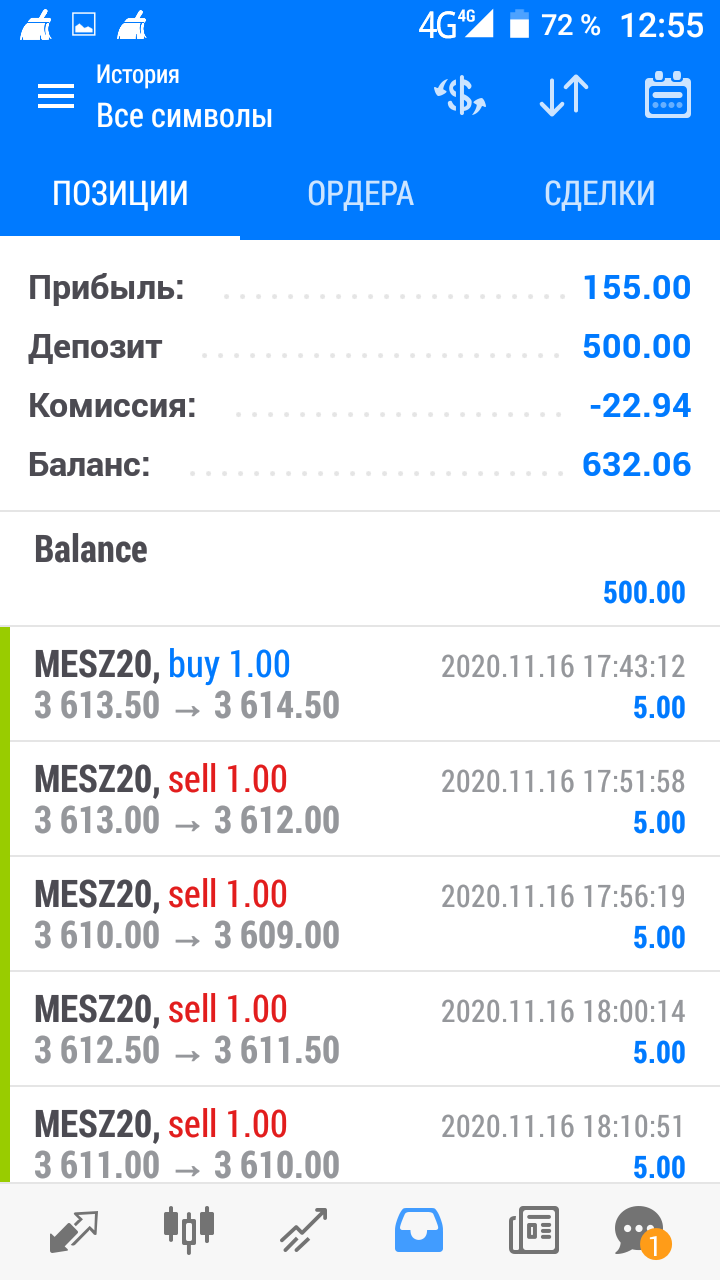Open the hamburger drawer menu

56,96
